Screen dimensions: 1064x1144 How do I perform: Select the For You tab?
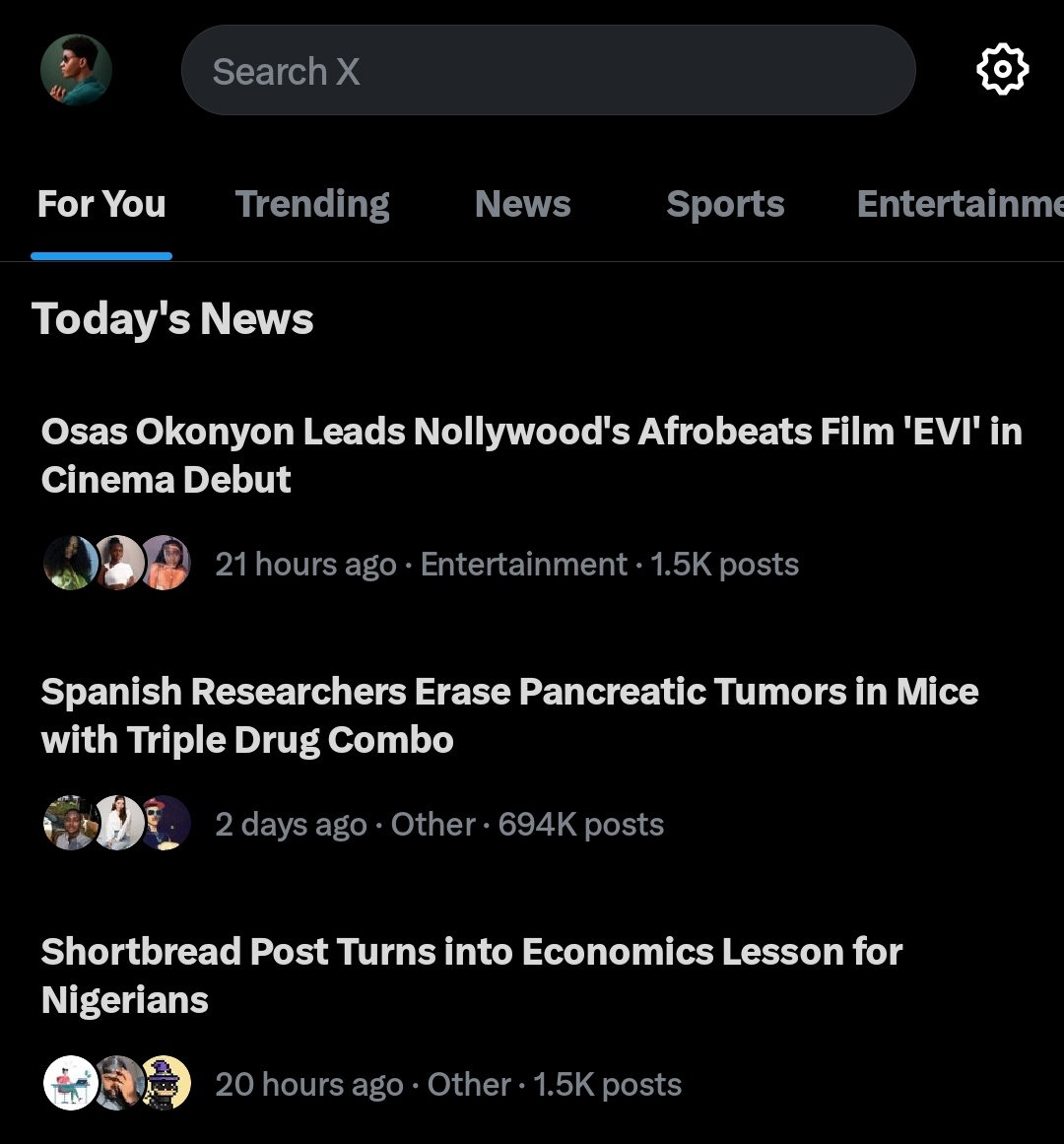coord(101,205)
